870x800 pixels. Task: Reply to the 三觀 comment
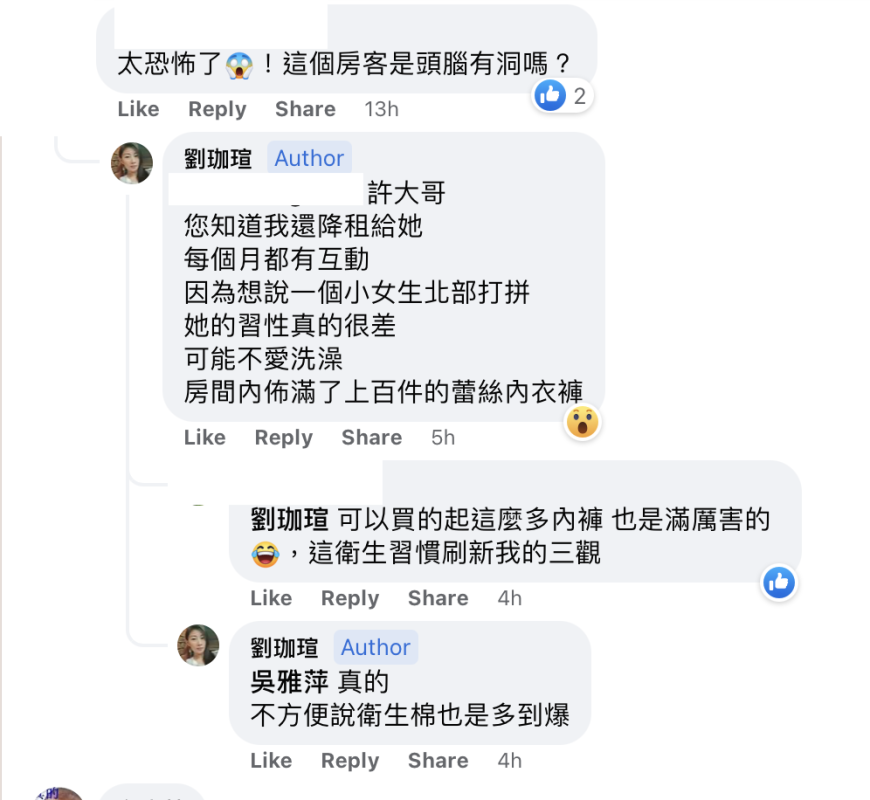coord(350,598)
